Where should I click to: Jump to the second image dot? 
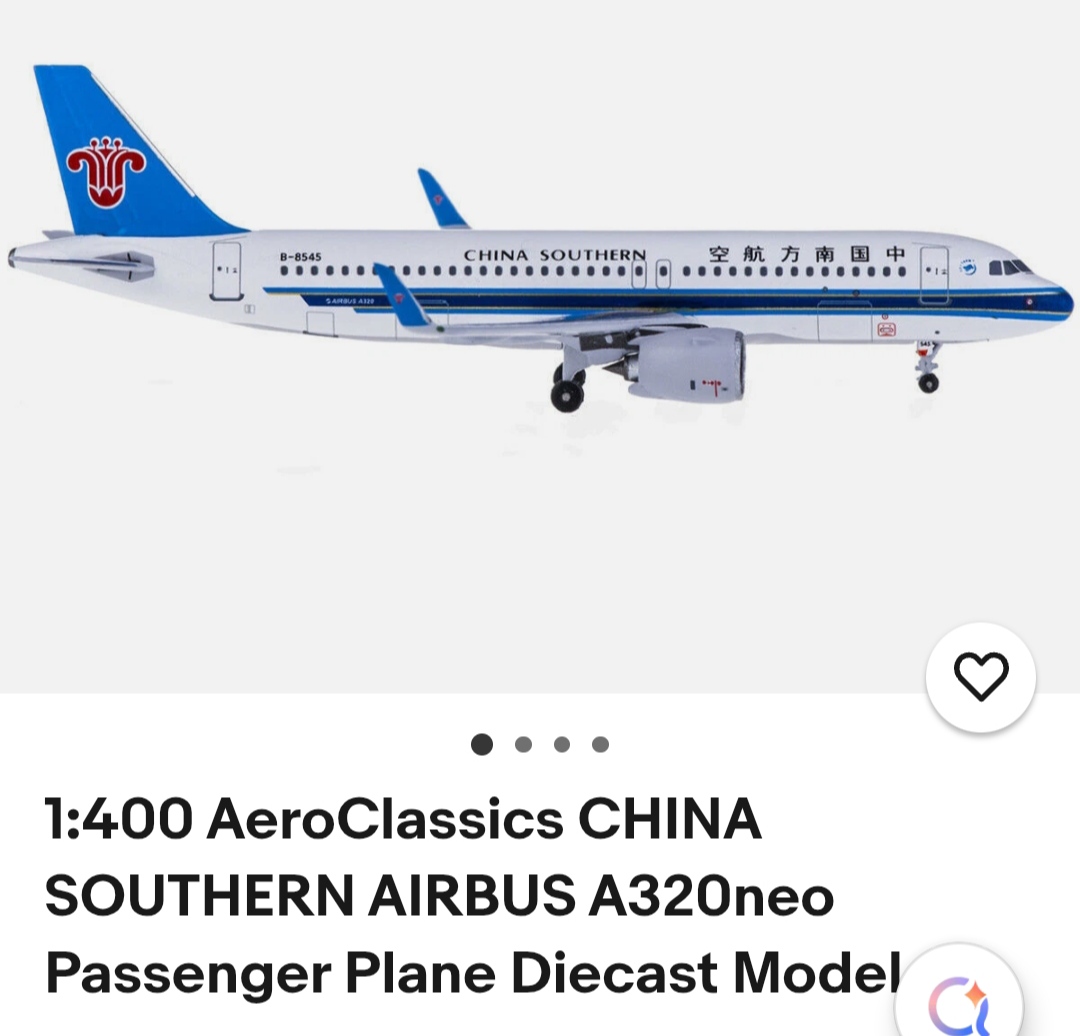tap(523, 744)
